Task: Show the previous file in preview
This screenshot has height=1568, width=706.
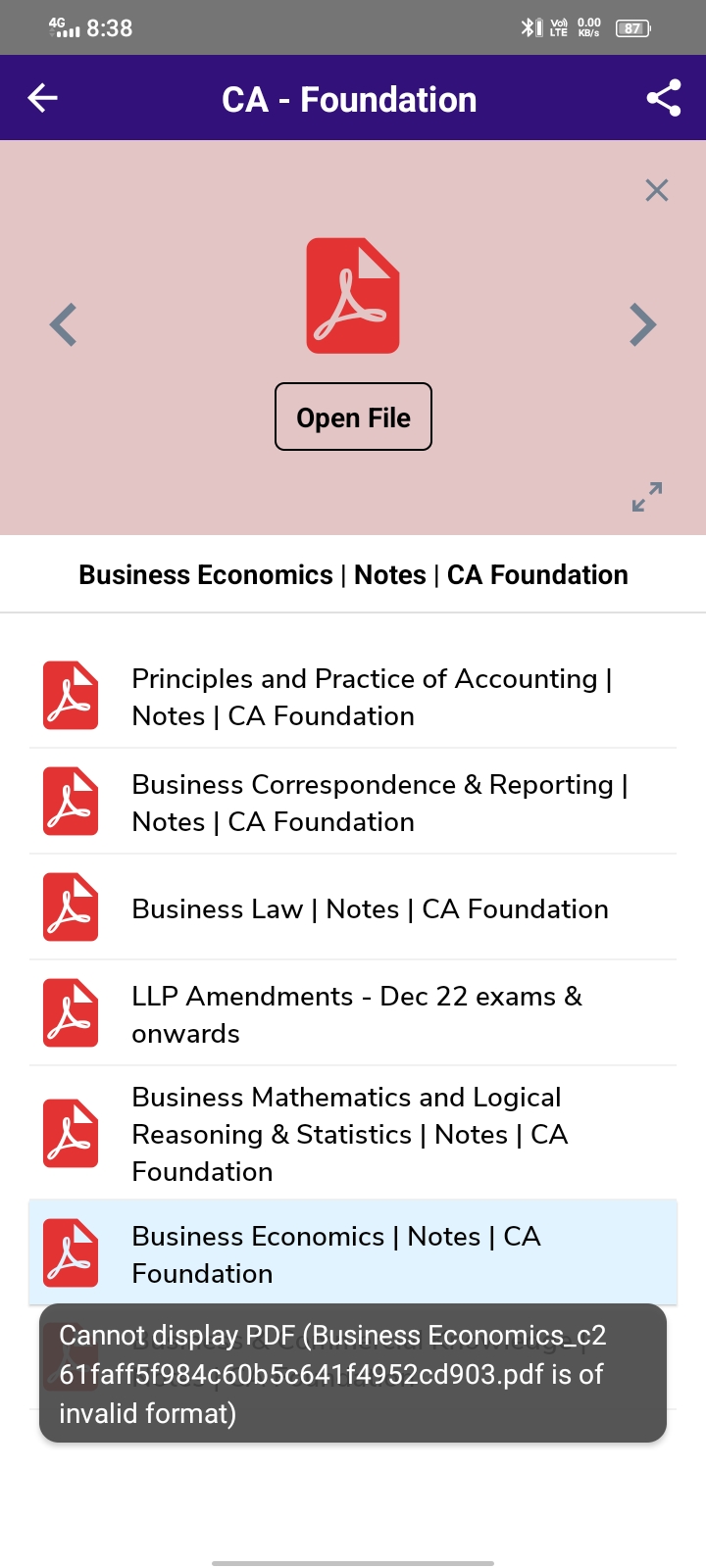Action: pyautogui.click(x=64, y=325)
